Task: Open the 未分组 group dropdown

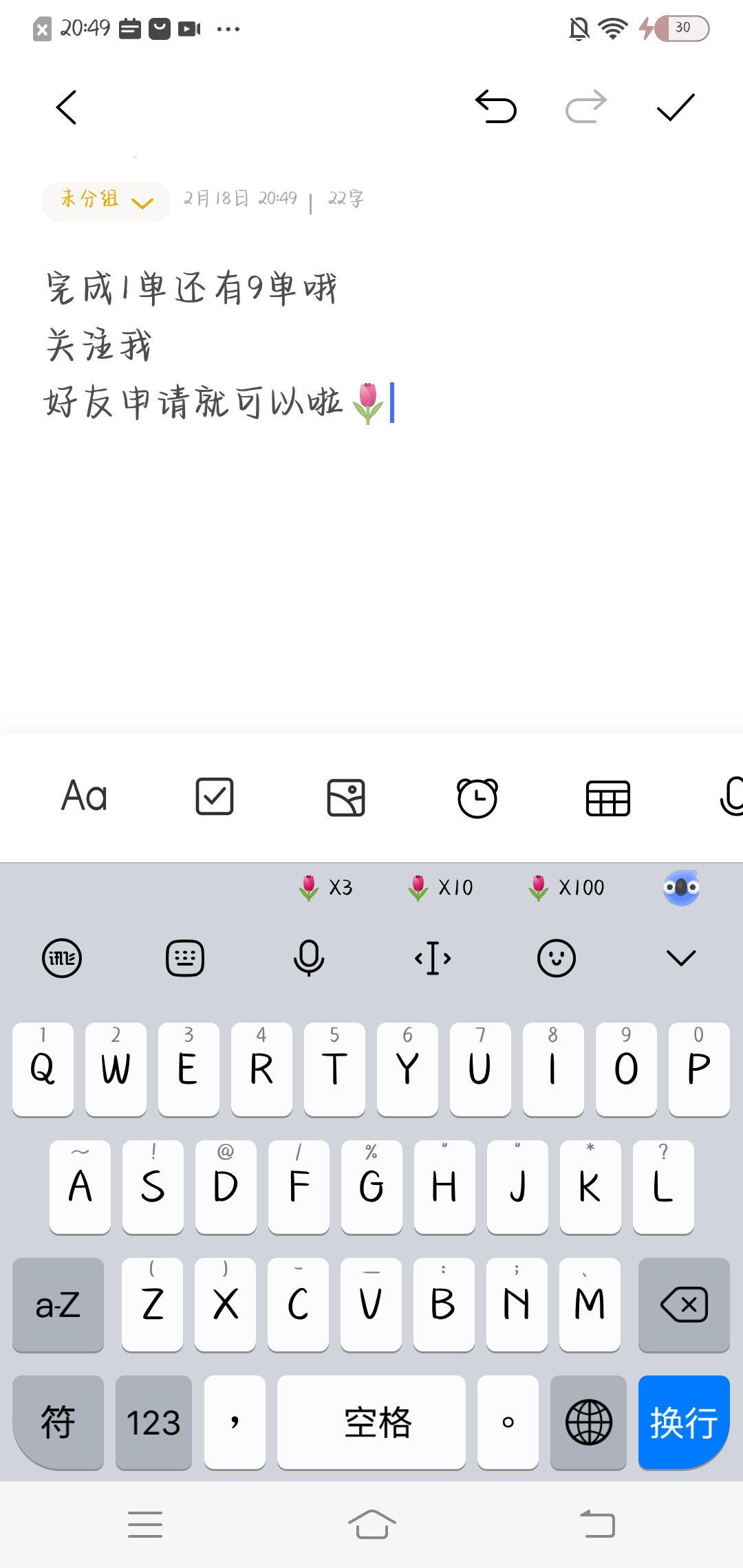Action: [x=106, y=202]
